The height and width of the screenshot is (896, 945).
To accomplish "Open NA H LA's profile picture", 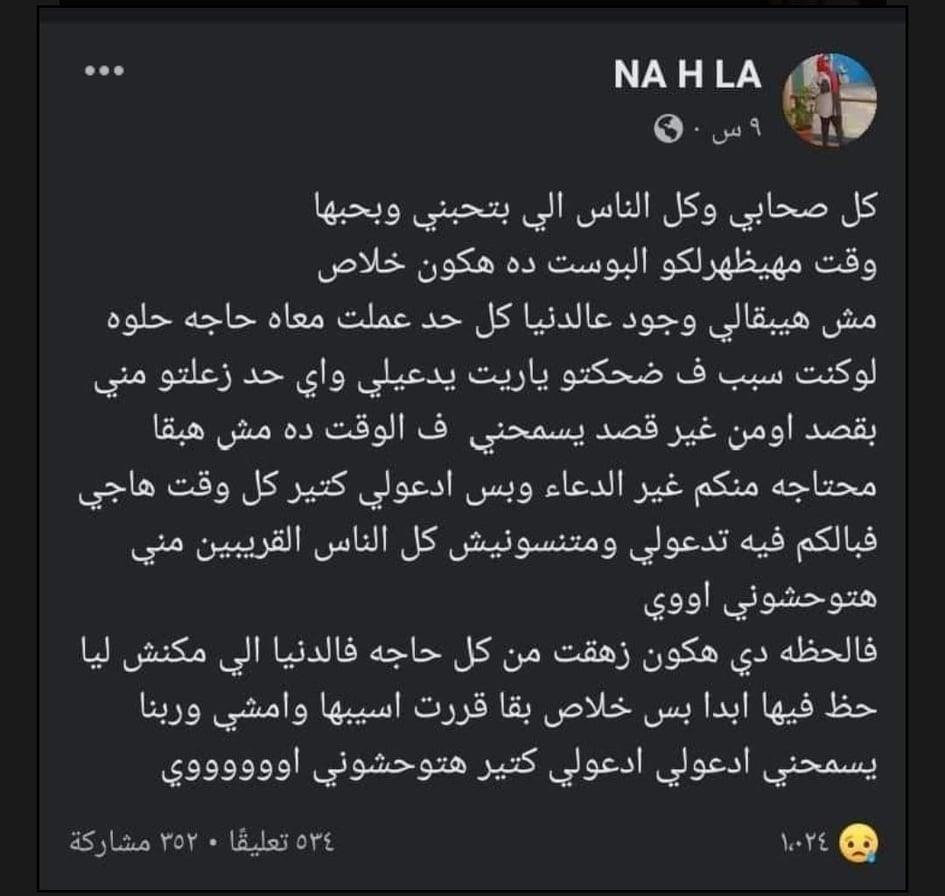I will pos(833,101).
